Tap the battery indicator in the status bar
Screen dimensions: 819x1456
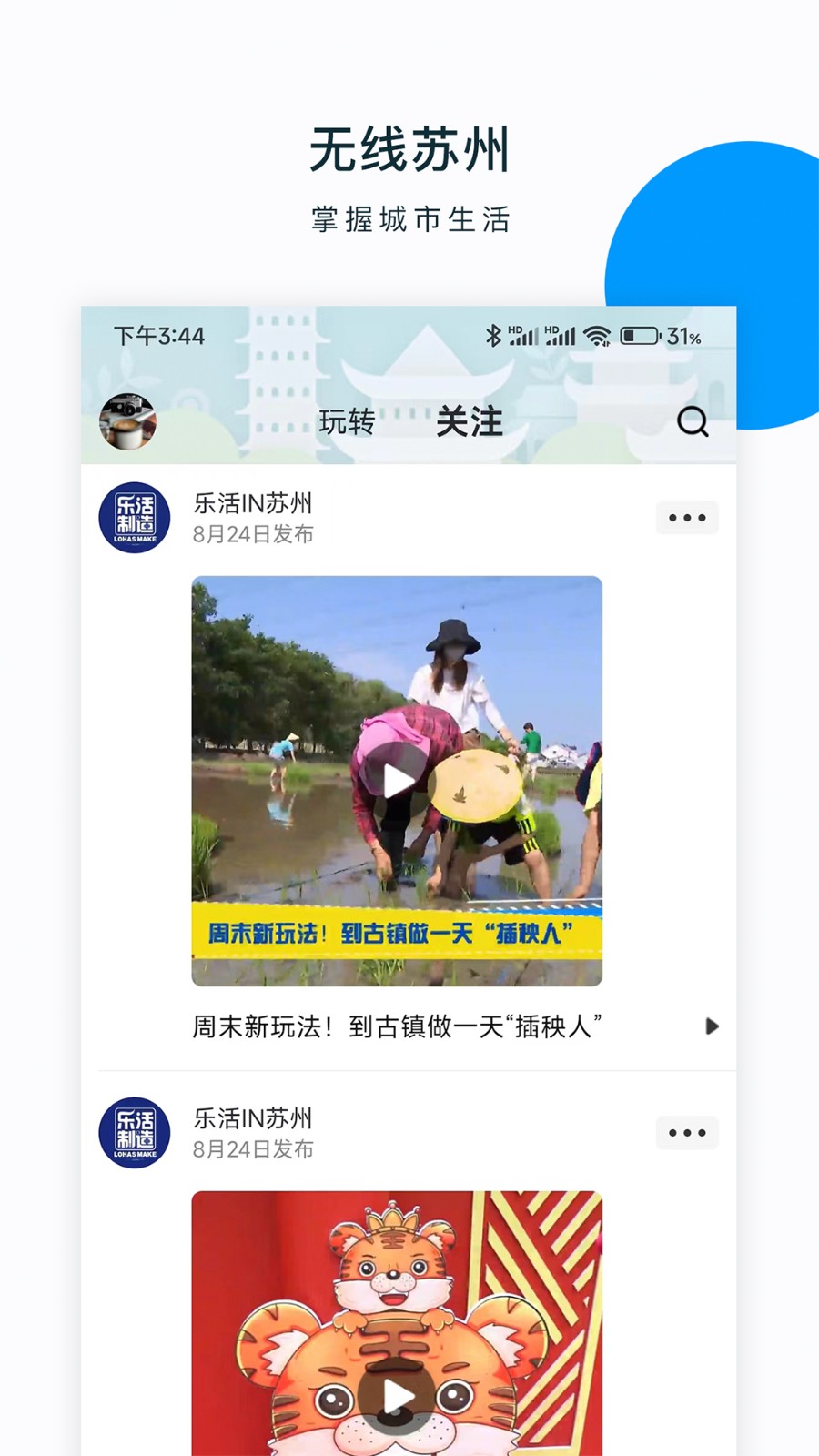coord(637,335)
